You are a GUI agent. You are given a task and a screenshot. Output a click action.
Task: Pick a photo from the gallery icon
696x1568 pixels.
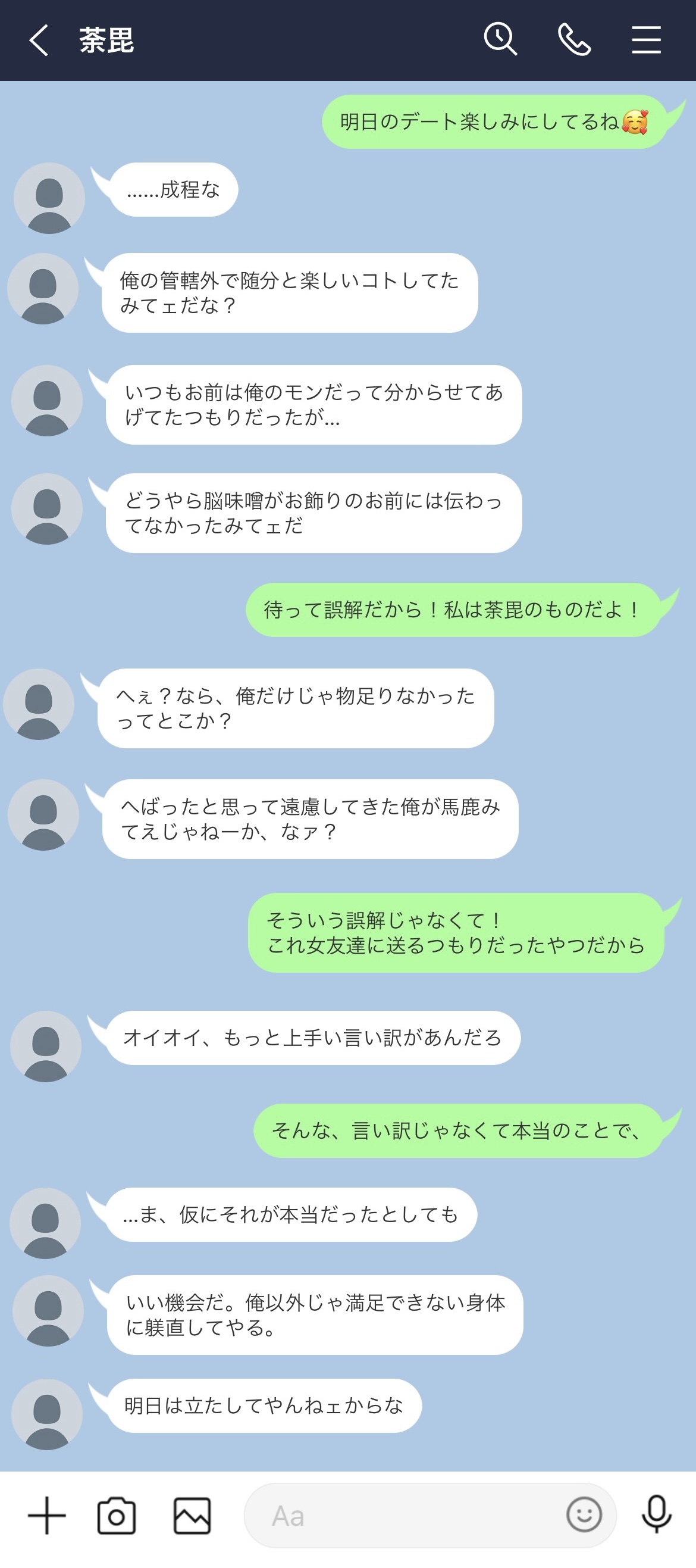tap(192, 1516)
